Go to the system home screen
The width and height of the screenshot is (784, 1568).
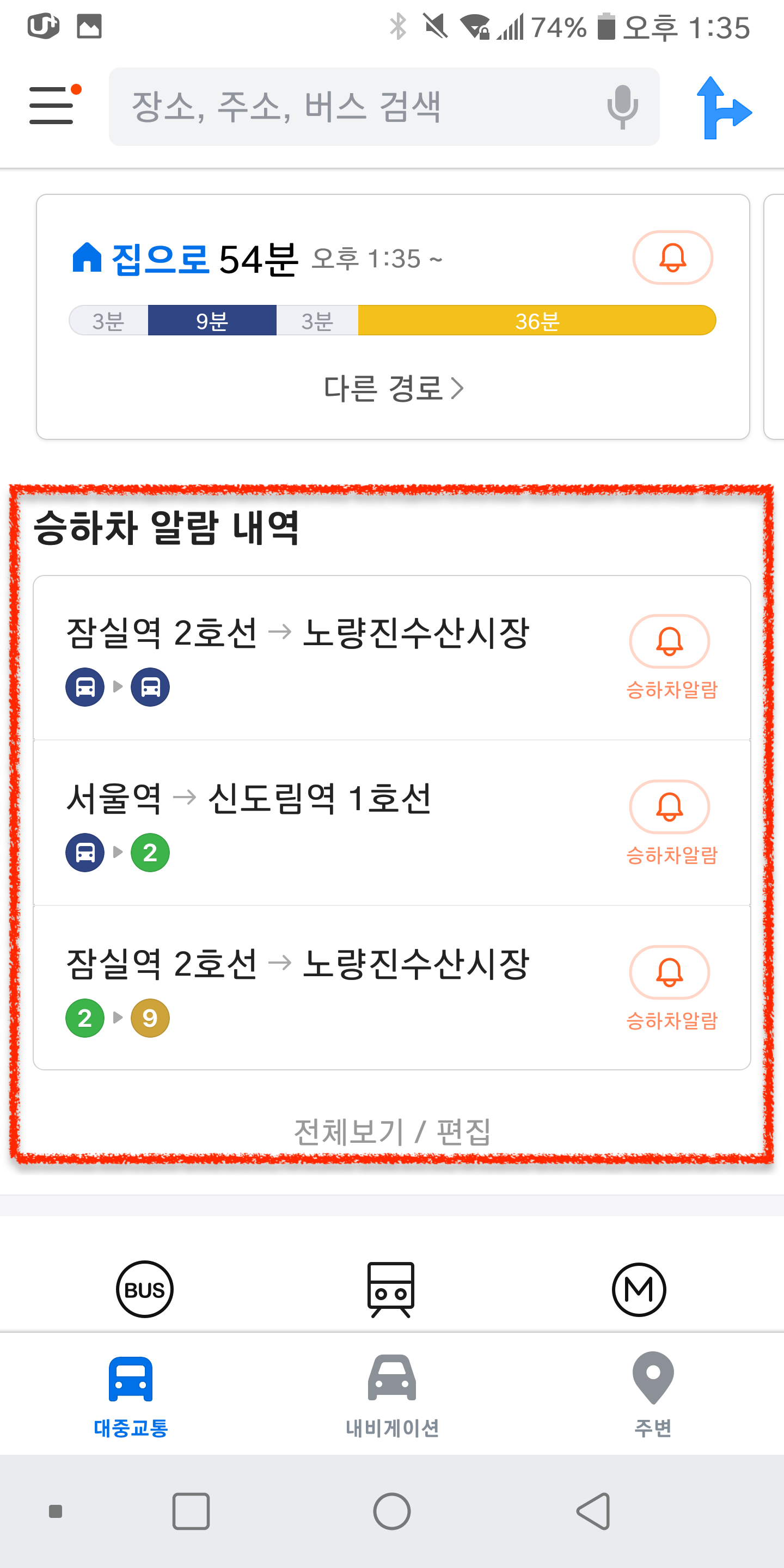click(392, 1511)
